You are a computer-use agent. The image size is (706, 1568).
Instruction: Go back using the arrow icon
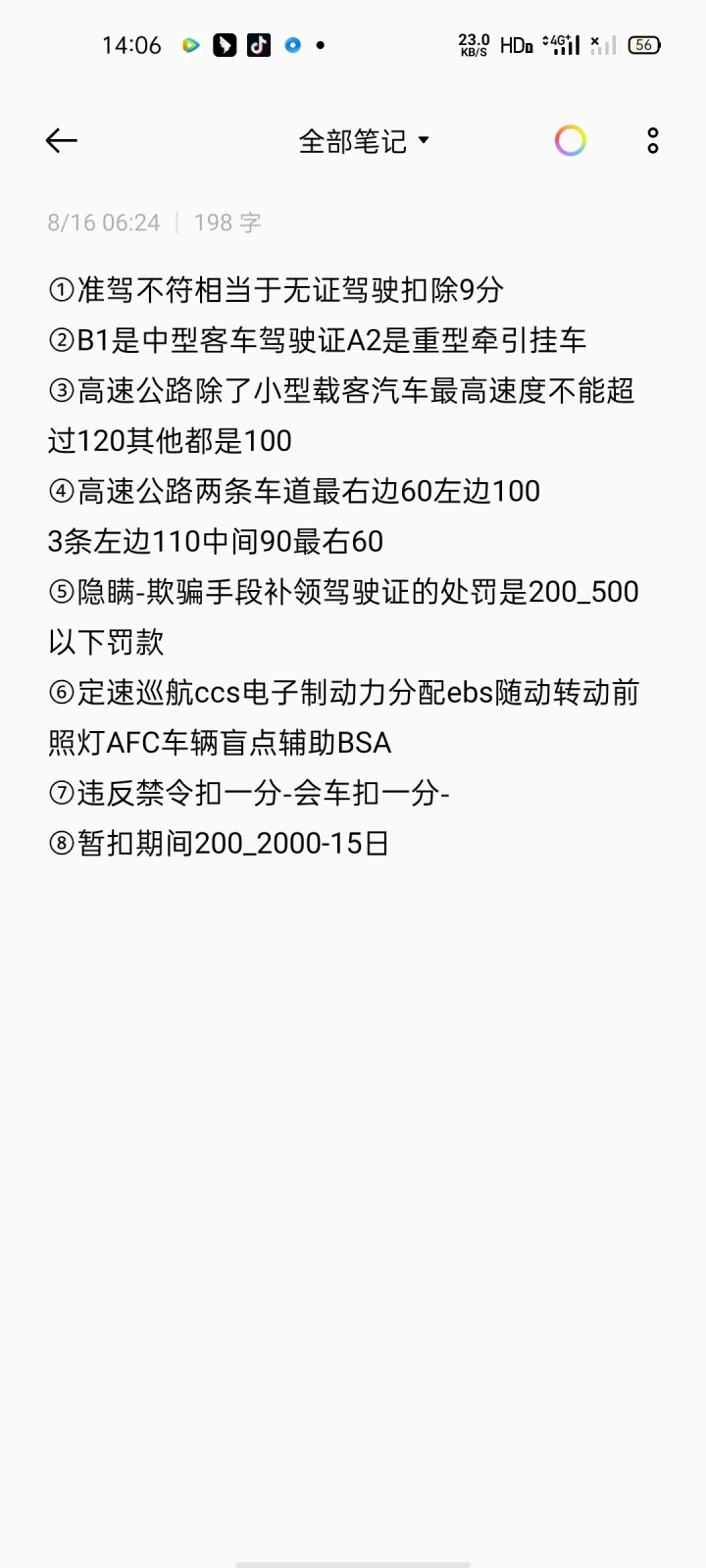(61, 141)
